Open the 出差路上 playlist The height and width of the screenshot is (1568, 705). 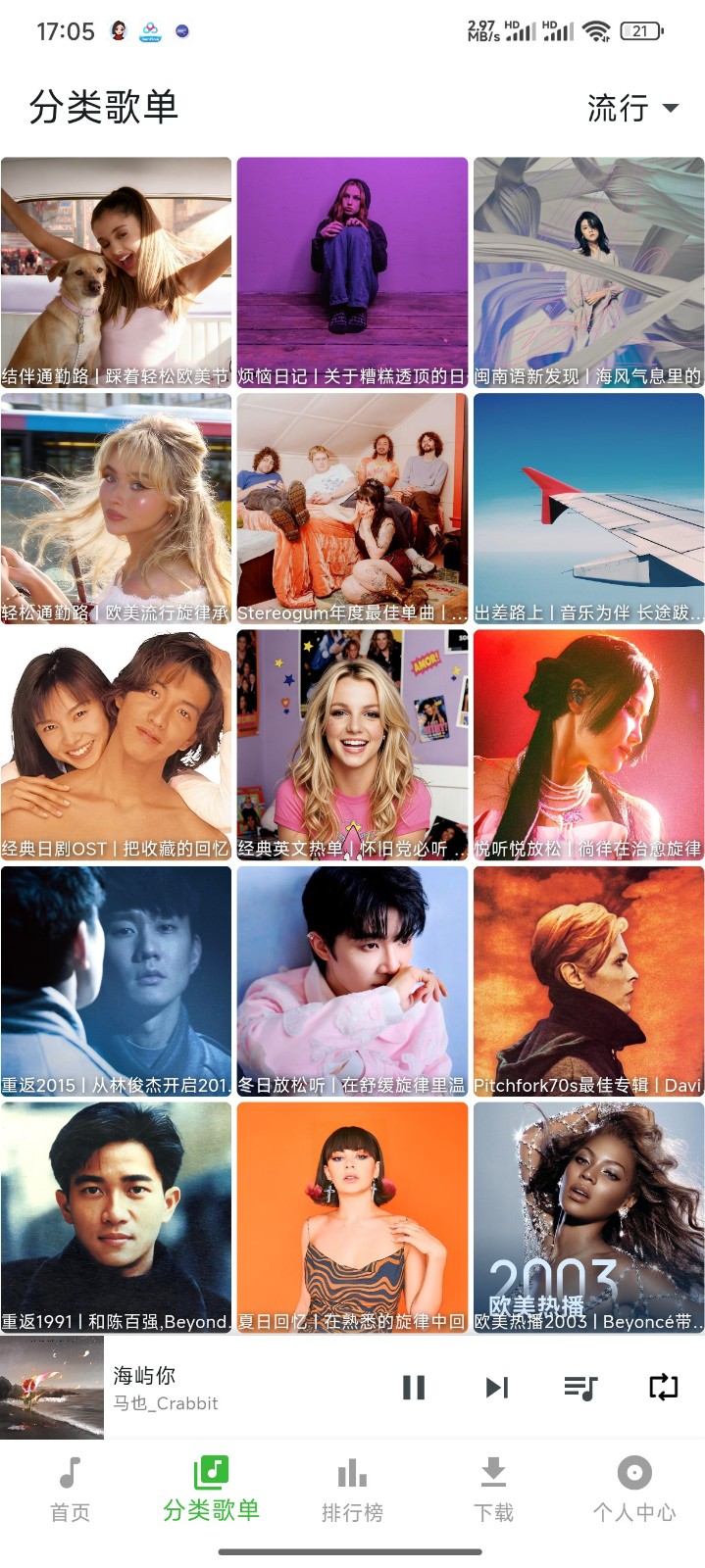[588, 508]
